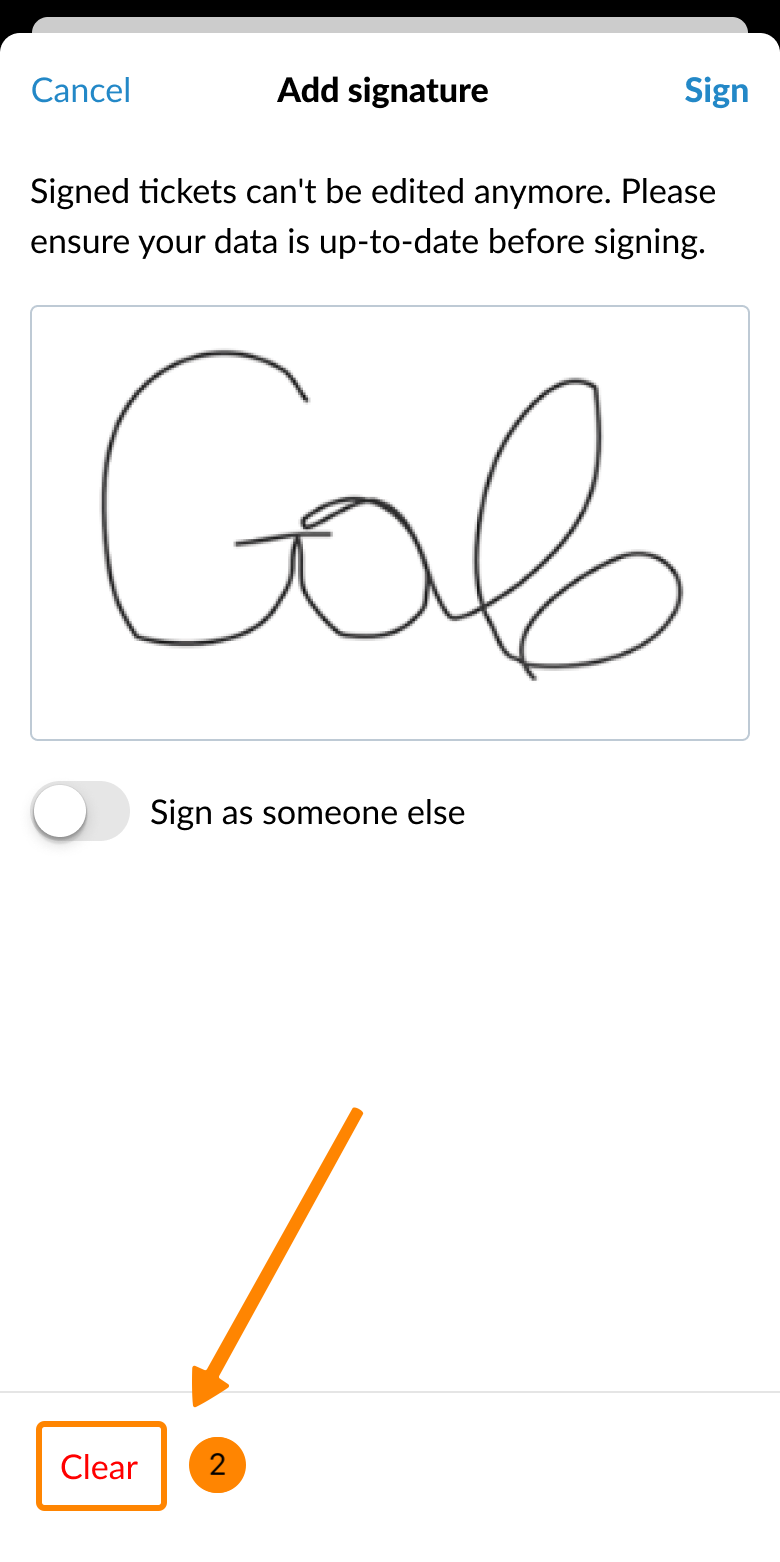Tap Sign to confirm the signature
The height and width of the screenshot is (1562, 780).
click(716, 91)
